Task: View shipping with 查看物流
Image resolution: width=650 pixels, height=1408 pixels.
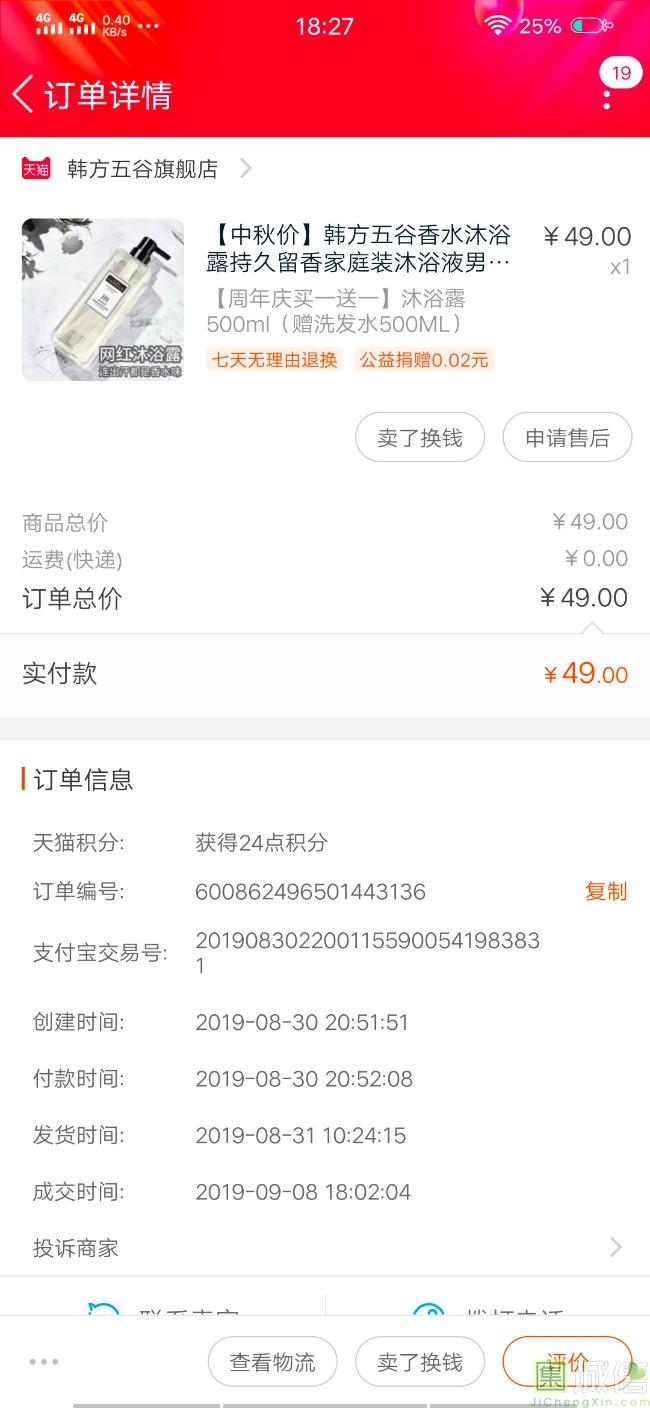Action: (272, 1362)
